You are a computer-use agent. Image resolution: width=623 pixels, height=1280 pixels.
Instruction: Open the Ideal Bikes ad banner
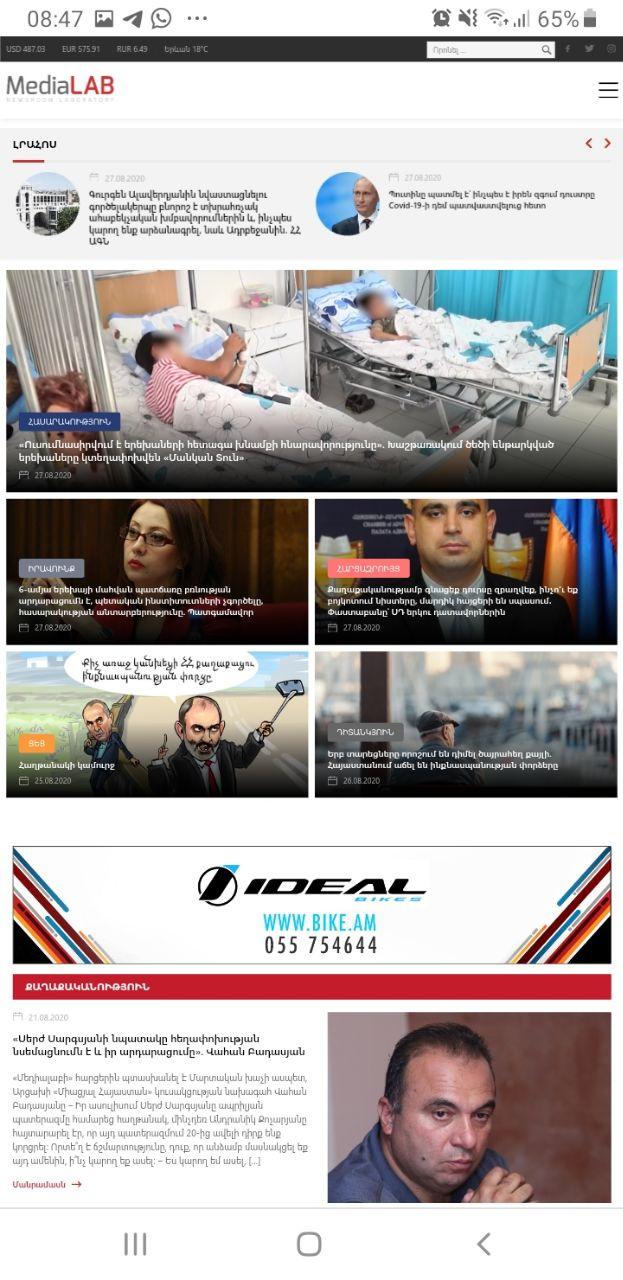point(311,904)
